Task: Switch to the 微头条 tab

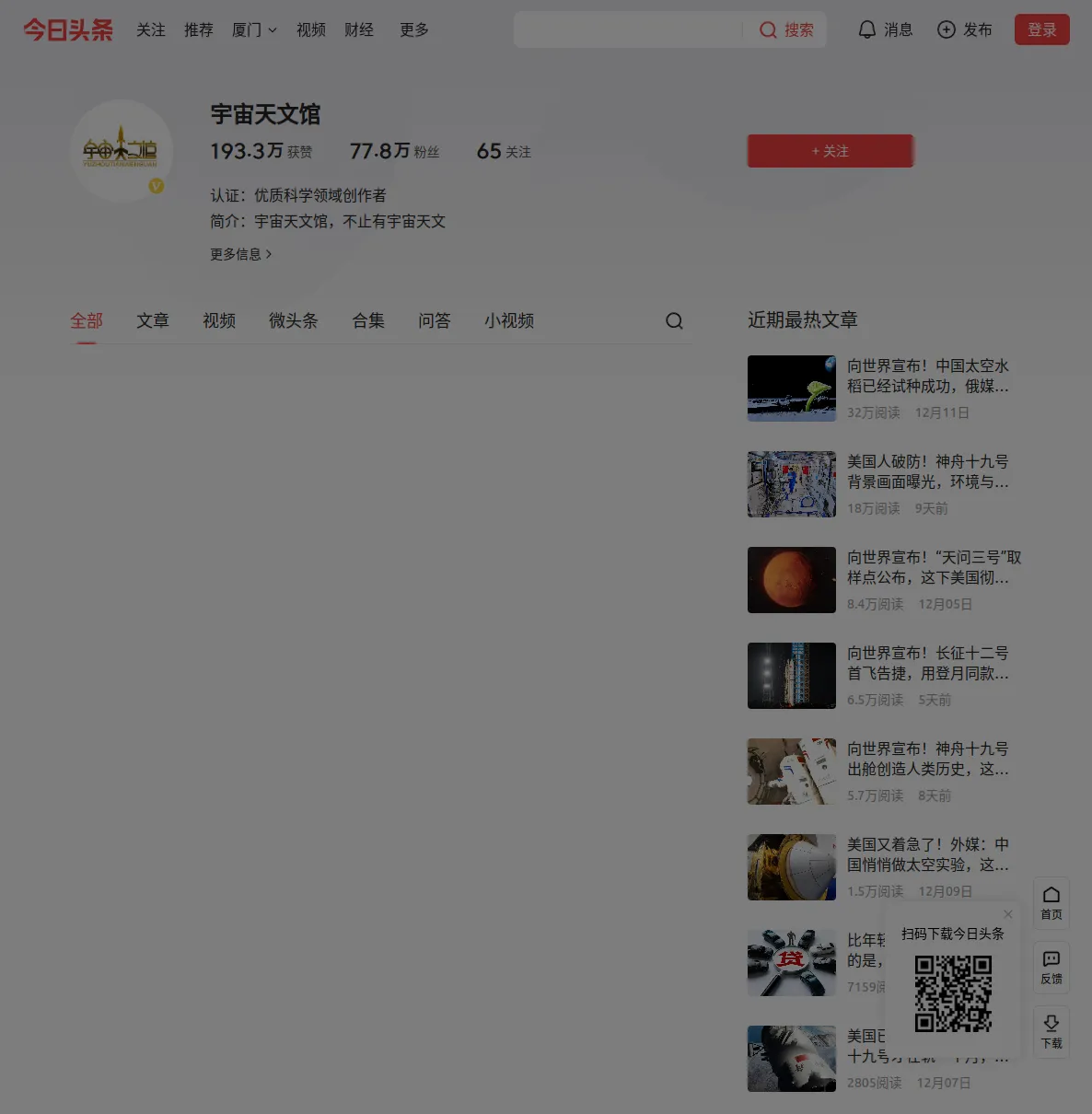Action: point(293,320)
